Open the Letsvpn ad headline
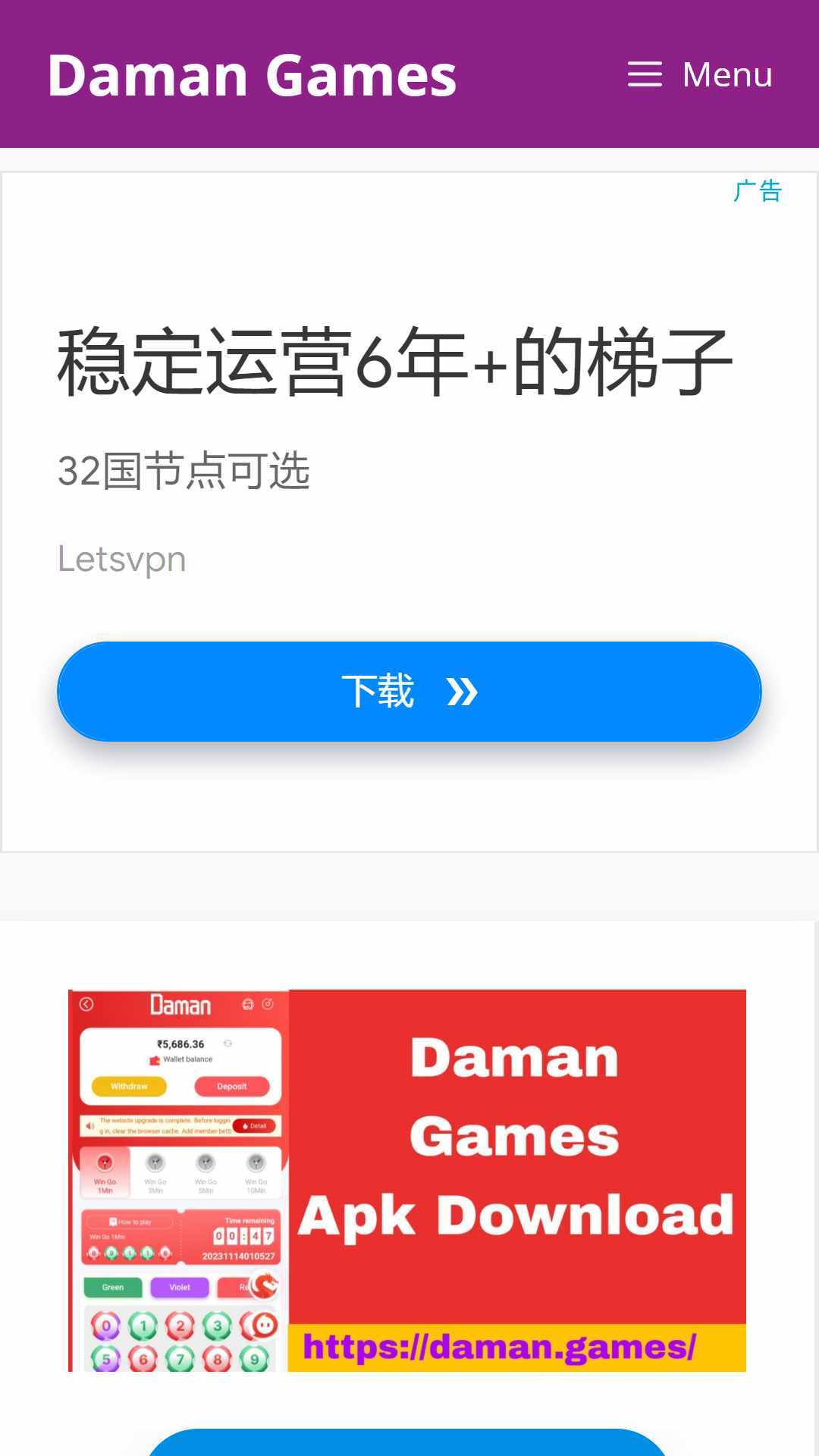Viewport: 819px width, 1456px height. [394, 362]
